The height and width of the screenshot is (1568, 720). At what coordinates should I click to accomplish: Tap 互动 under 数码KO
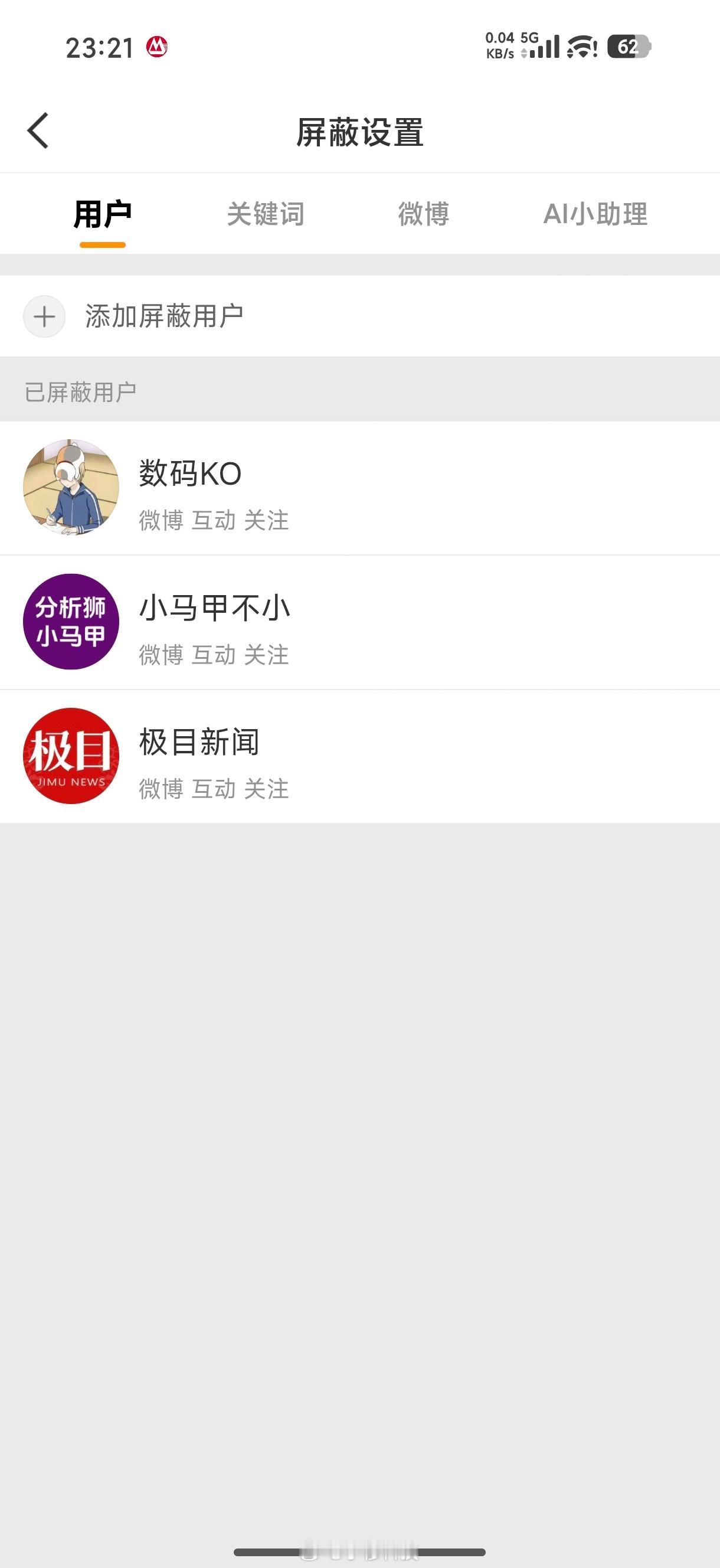pyautogui.click(x=214, y=521)
